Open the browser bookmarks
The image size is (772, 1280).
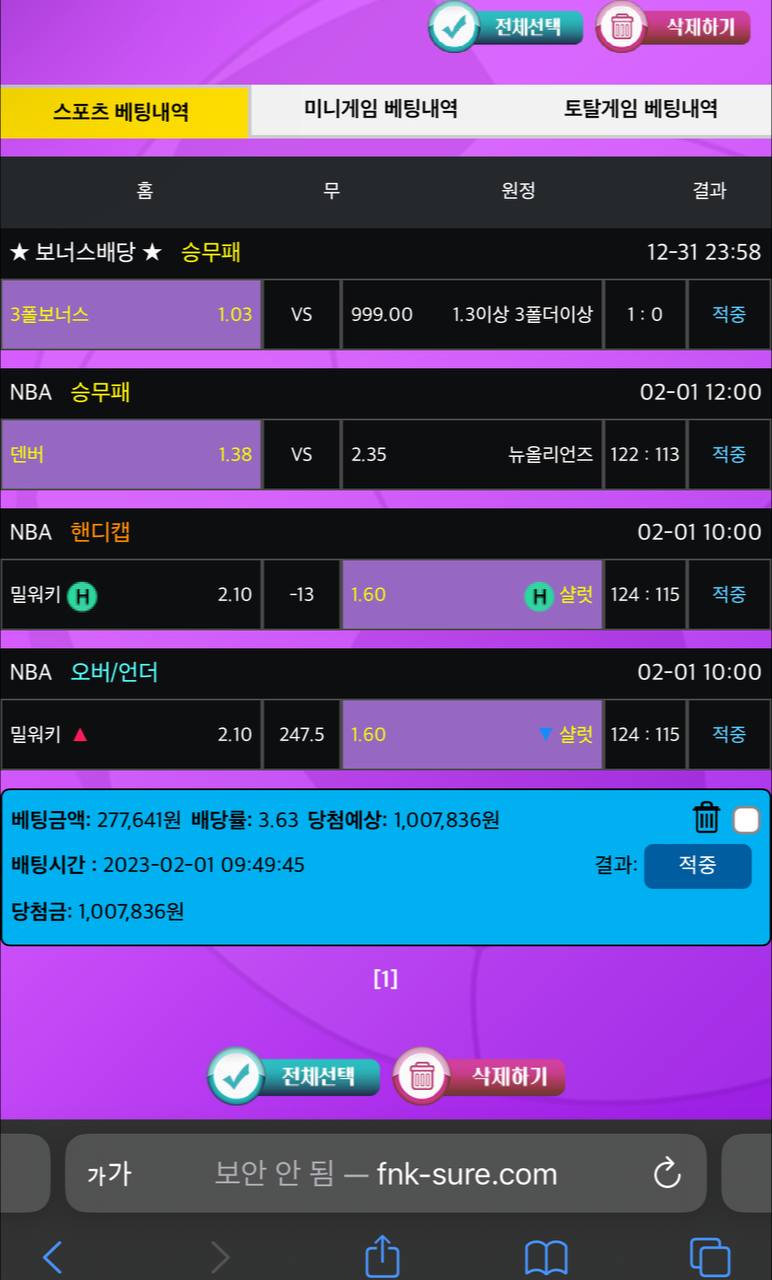click(x=546, y=1256)
